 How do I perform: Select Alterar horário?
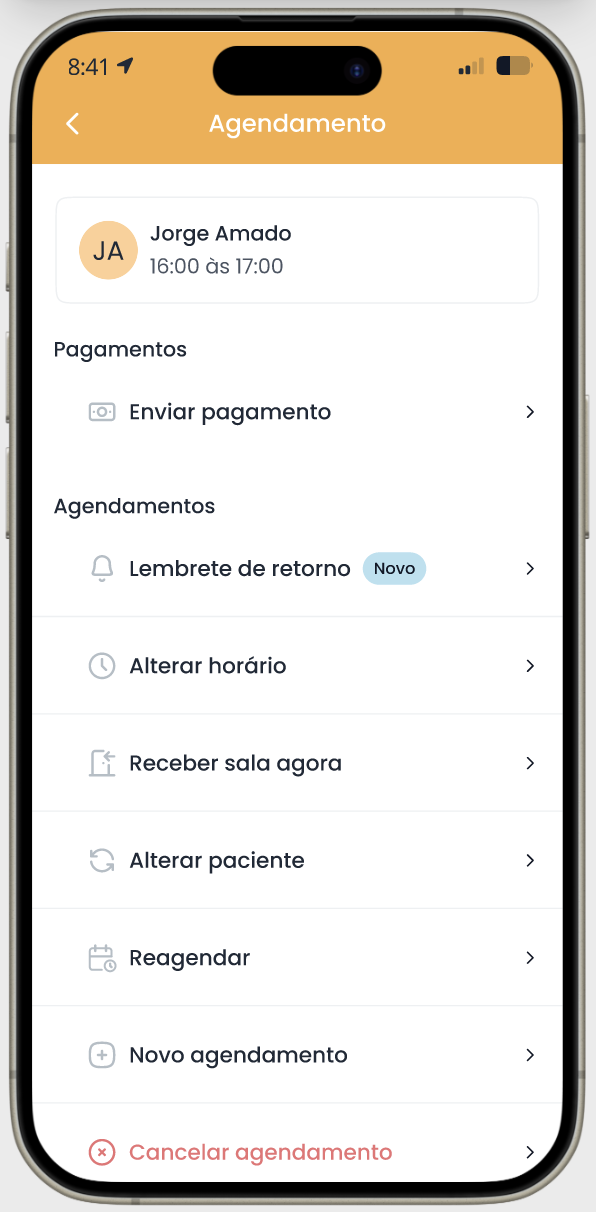[x=297, y=666]
